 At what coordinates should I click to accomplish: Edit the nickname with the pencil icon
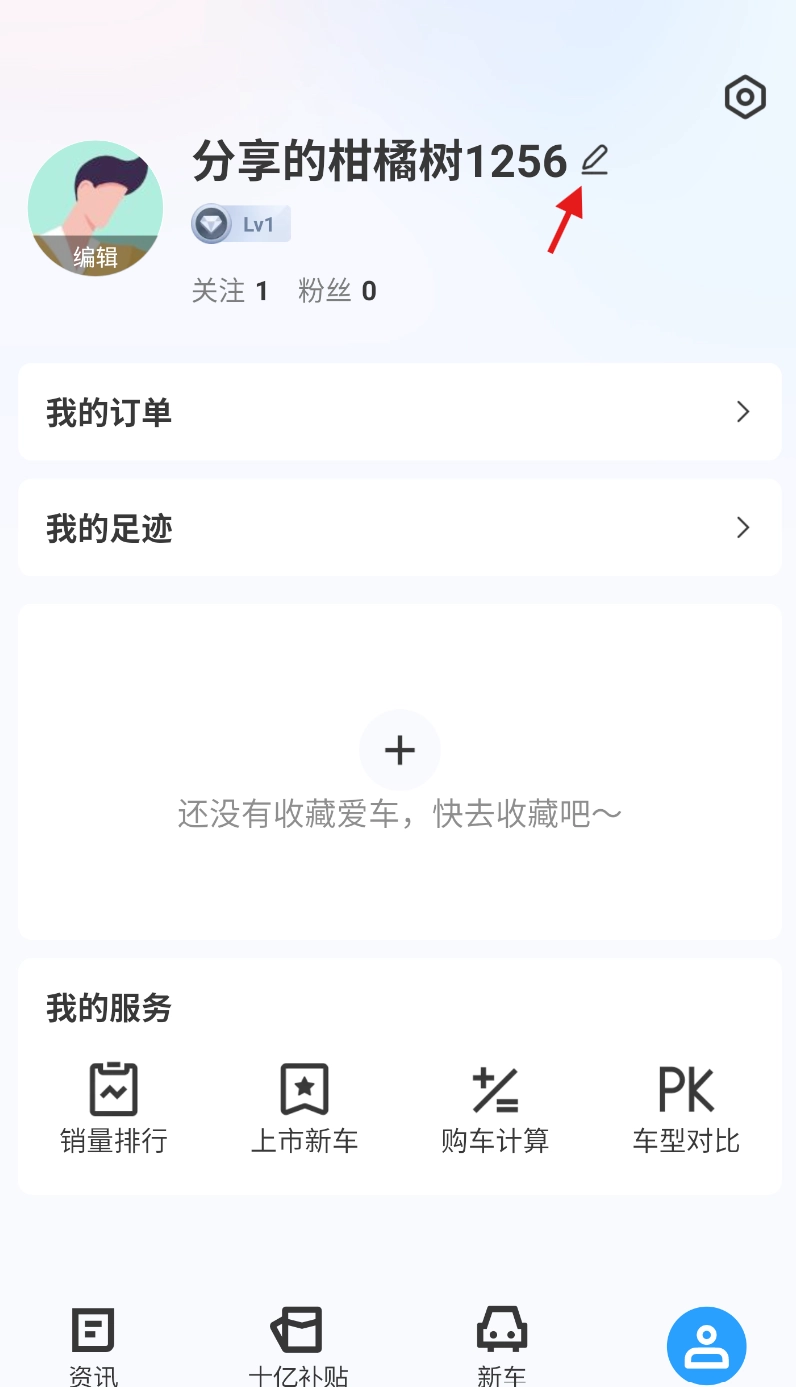click(595, 160)
